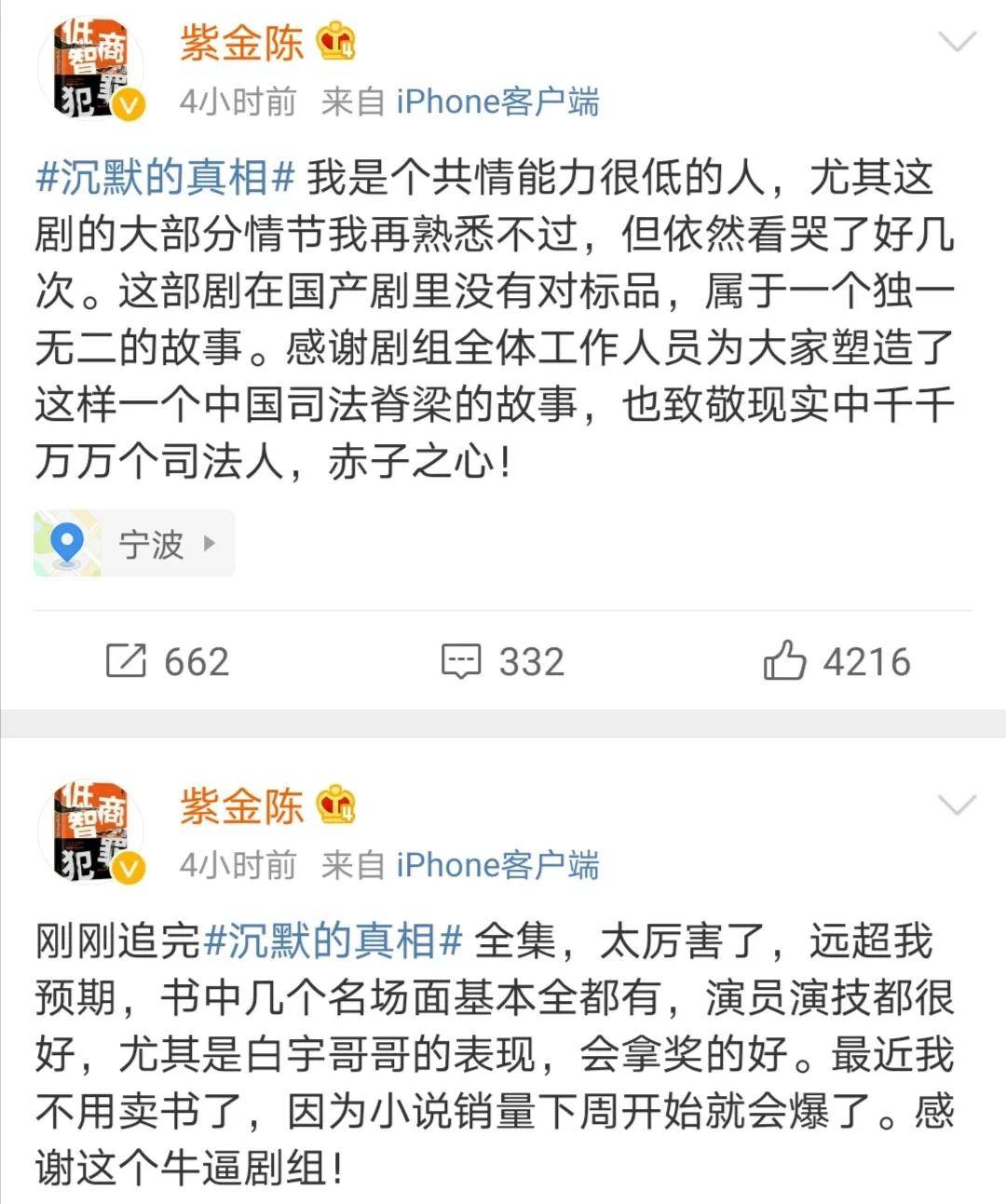Open #沉默的真相# hashtag in the 共情能力 post
This screenshot has height=1204, width=1006.
click(165, 177)
